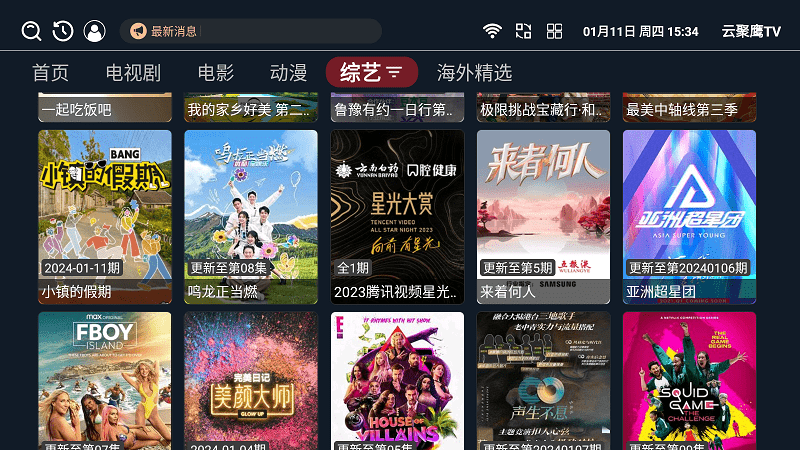Viewport: 800px width, 450px height.
Task: Open the search icon
Action: pos(31,31)
